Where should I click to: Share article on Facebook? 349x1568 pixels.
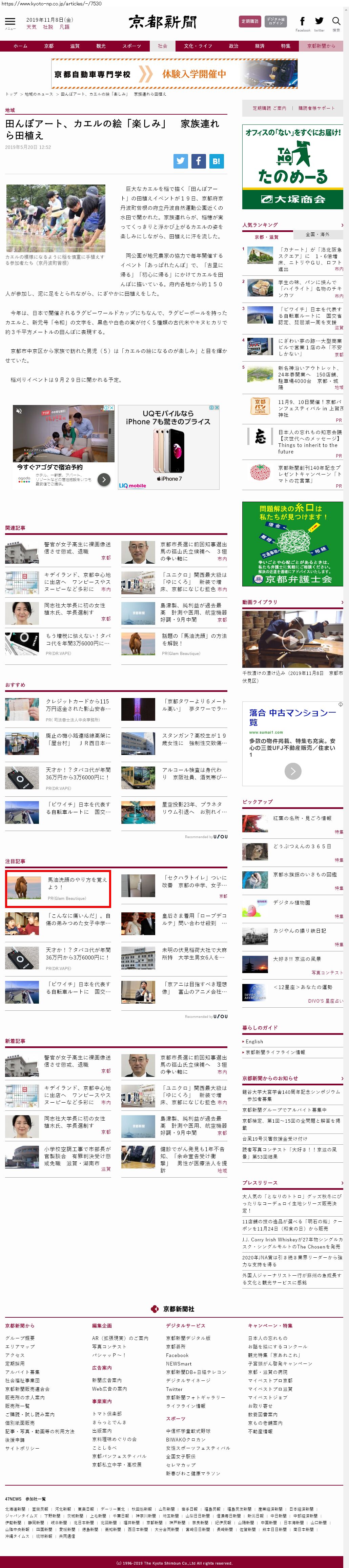[x=198, y=161]
